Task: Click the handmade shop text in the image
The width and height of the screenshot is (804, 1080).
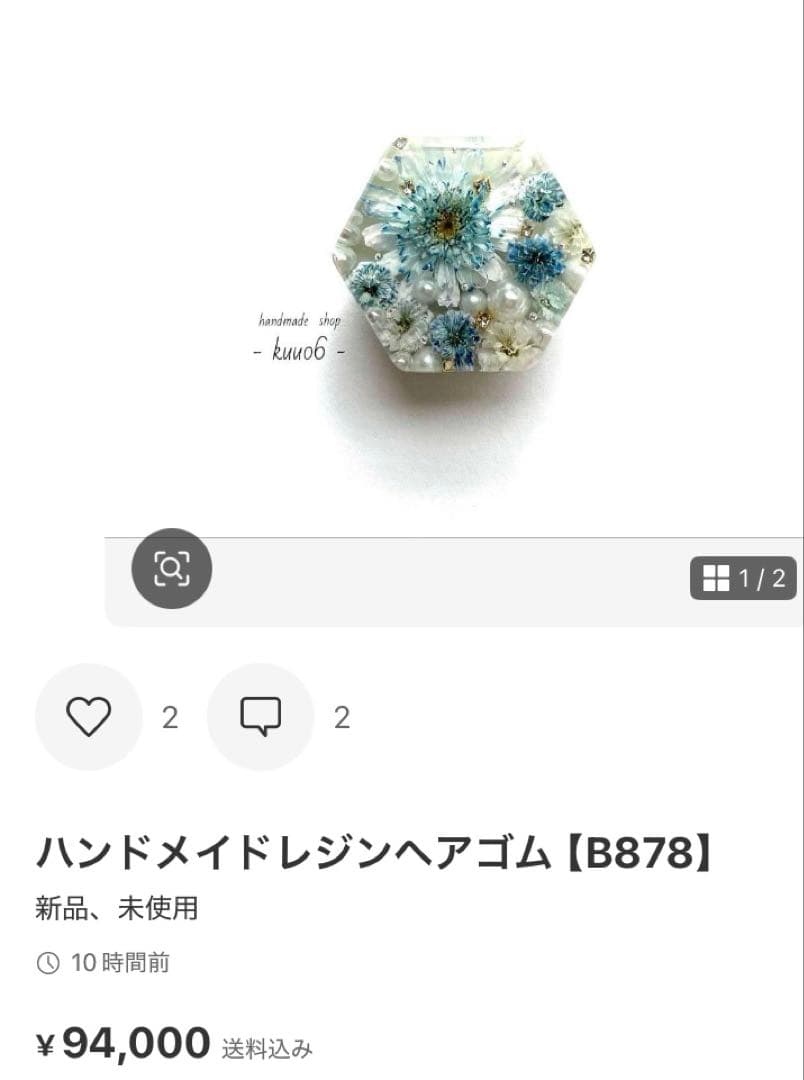Action: pos(301,320)
